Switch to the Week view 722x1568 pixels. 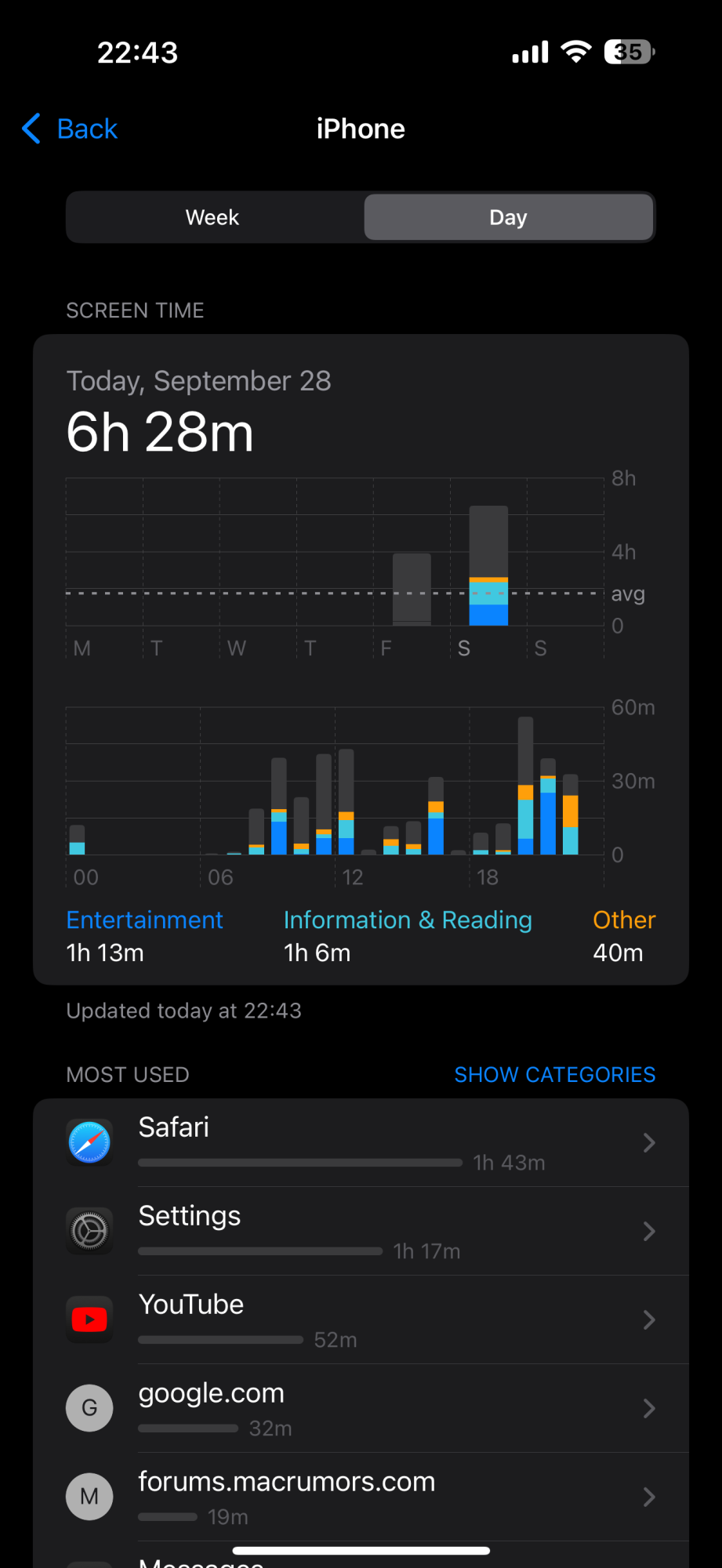tap(212, 217)
